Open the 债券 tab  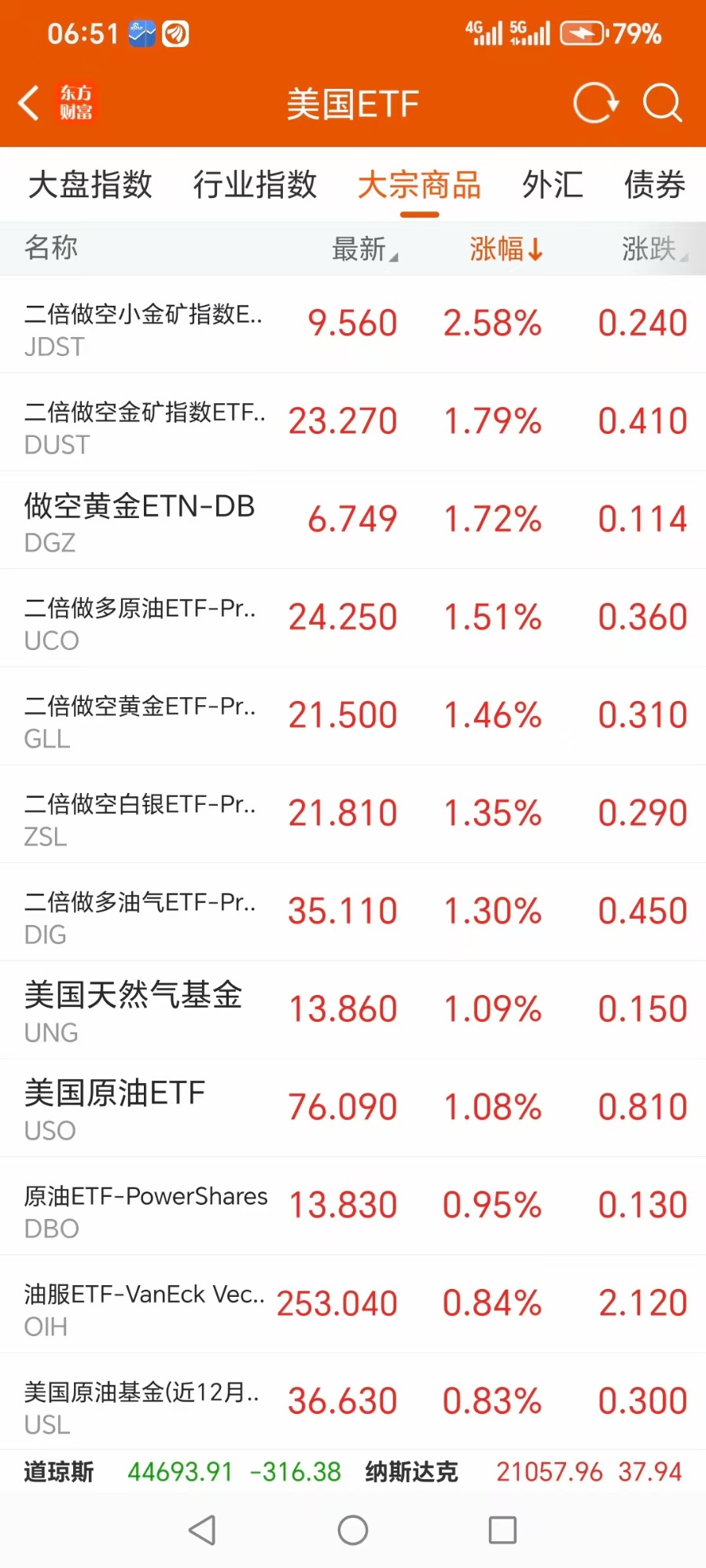tap(654, 185)
